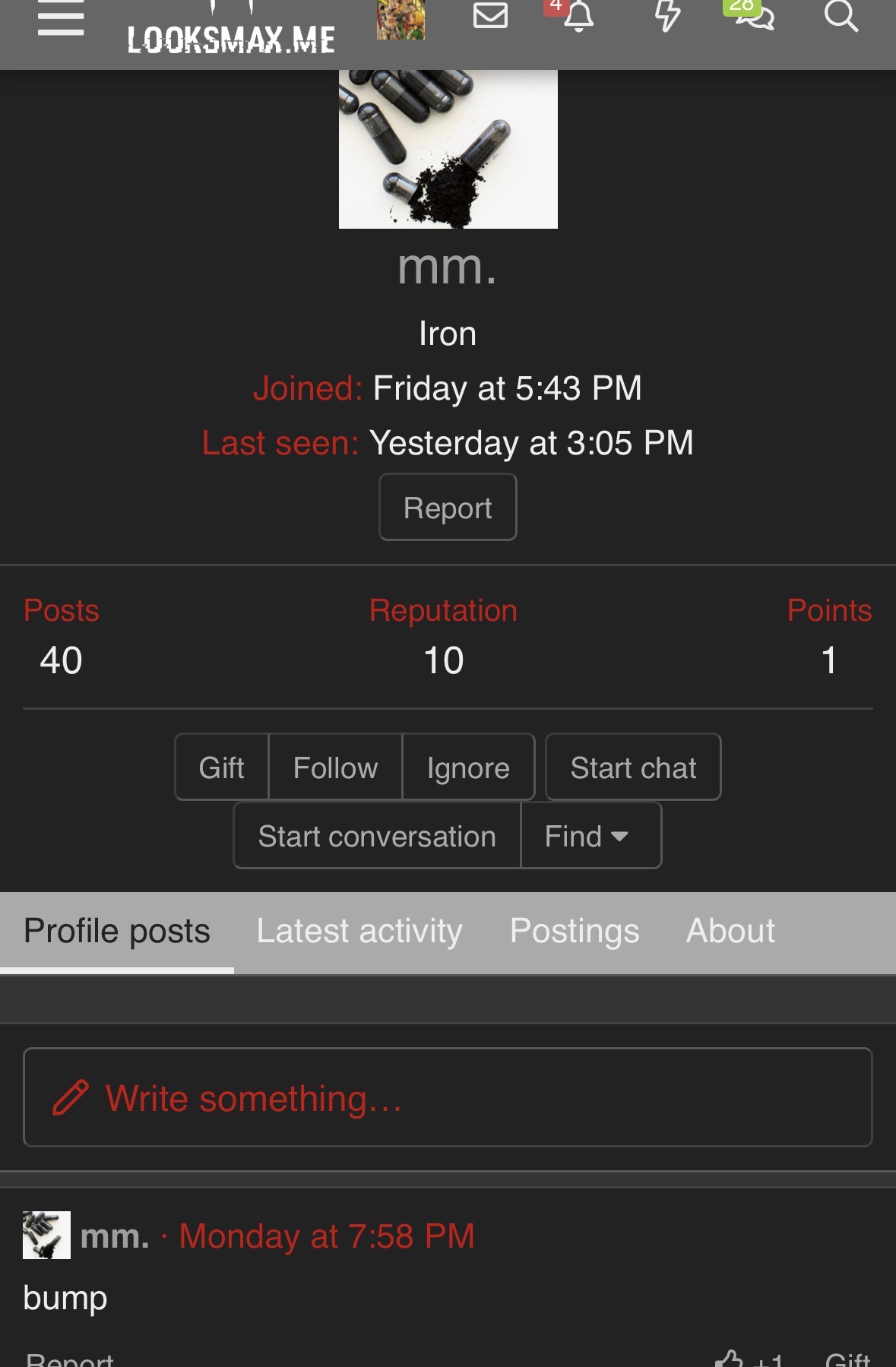Image resolution: width=896 pixels, height=1367 pixels.
Task: Open the About tab
Action: coord(730,931)
